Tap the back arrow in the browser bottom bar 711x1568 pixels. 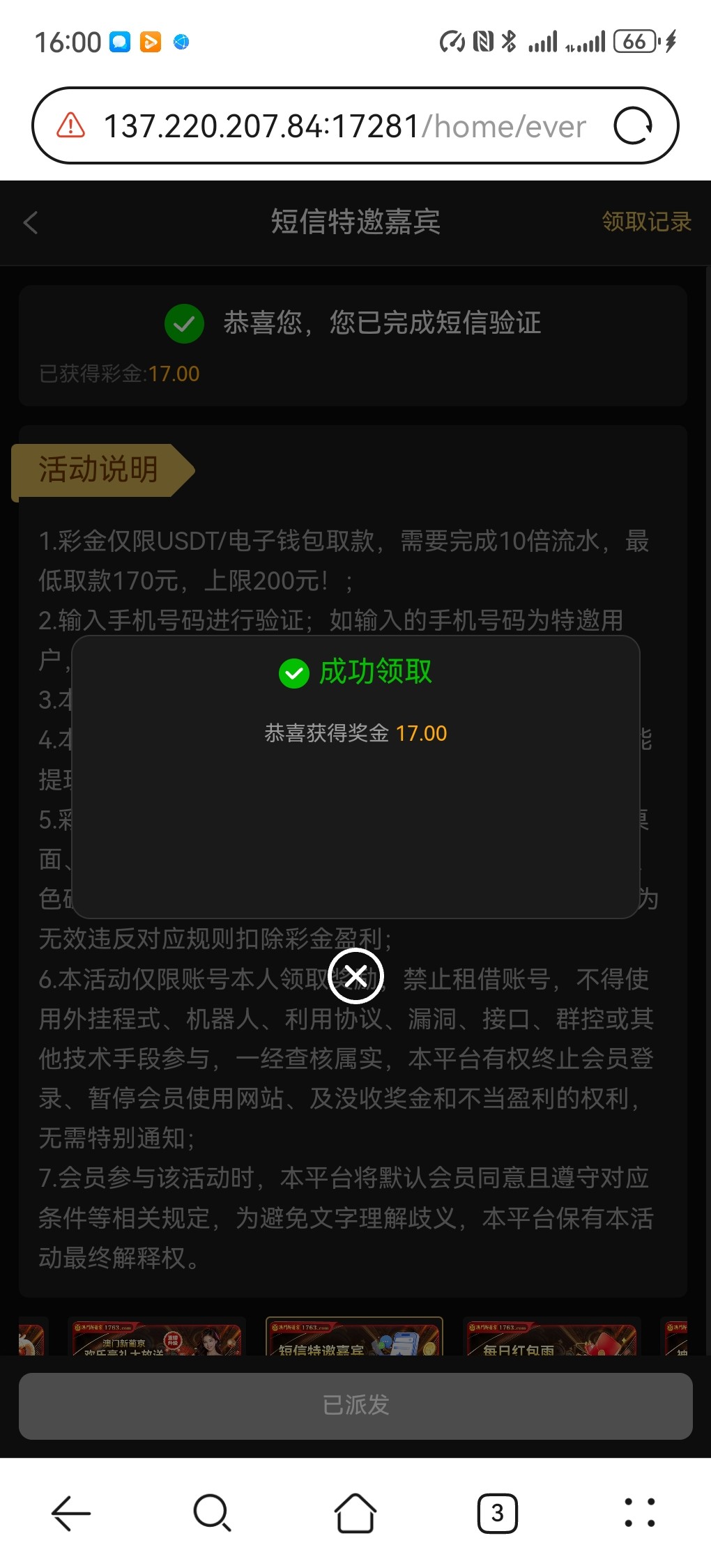pos(70,1512)
